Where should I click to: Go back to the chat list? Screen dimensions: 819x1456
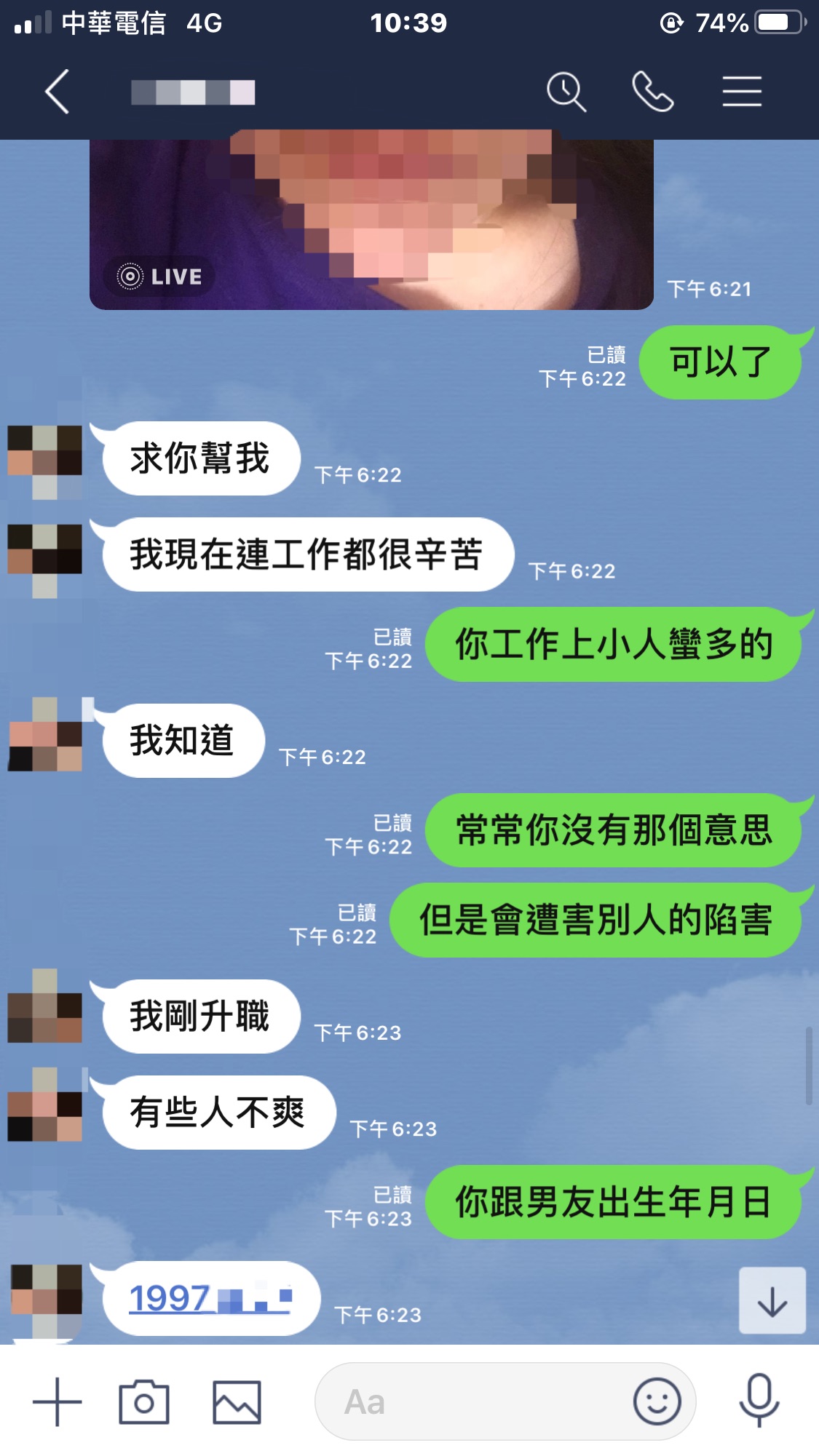pyautogui.click(x=57, y=92)
